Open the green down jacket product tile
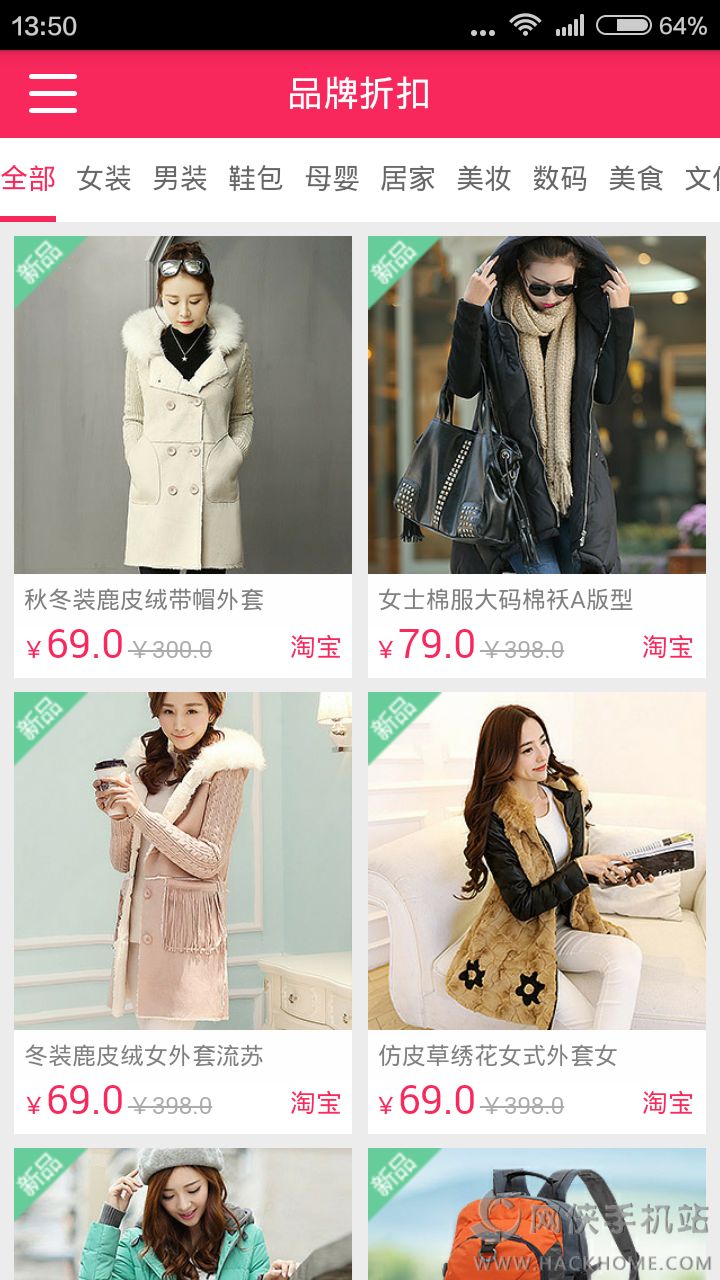Screen dimensions: 720x1280 click(183, 1214)
